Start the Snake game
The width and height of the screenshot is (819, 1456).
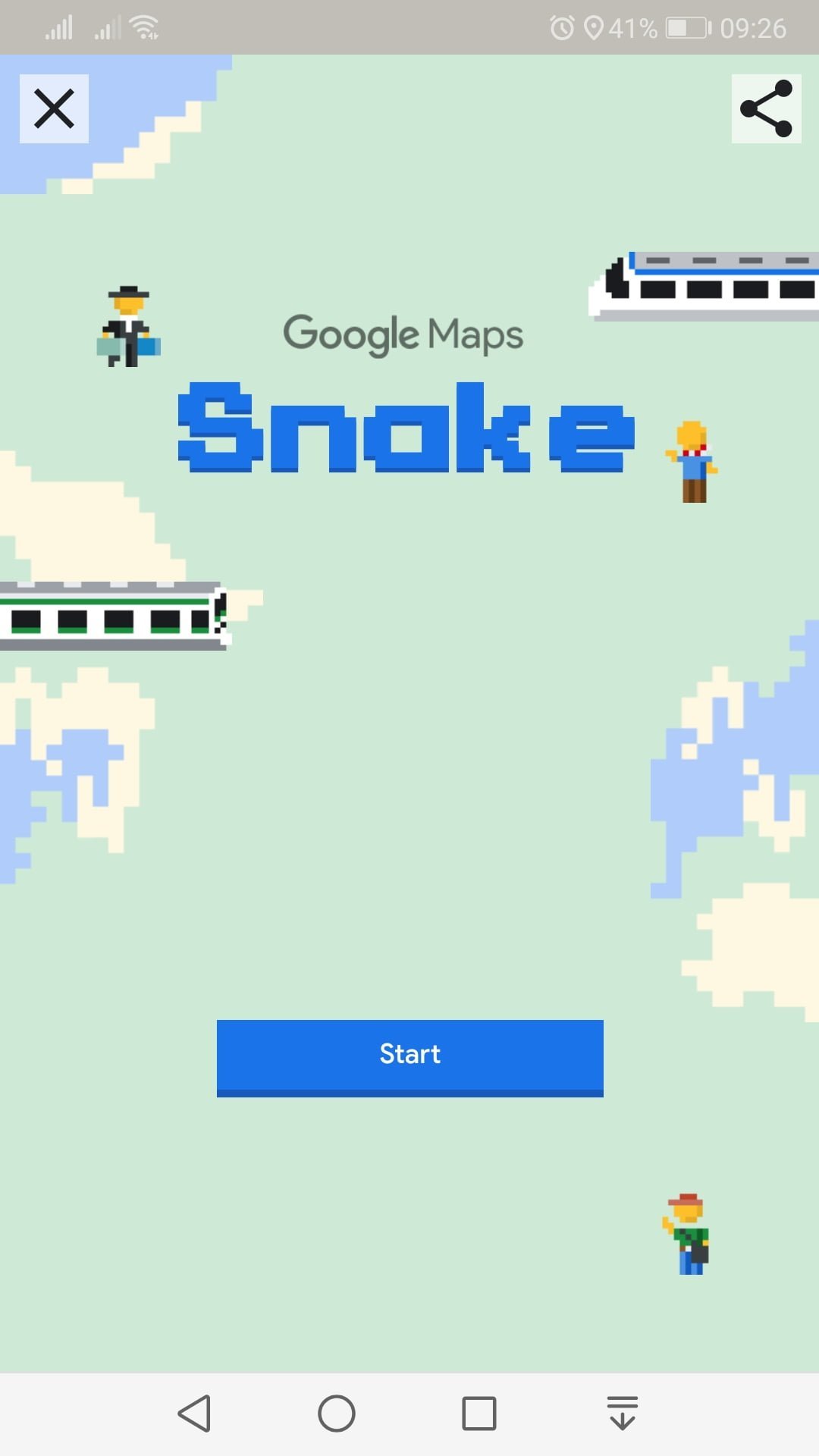pyautogui.click(x=410, y=1057)
